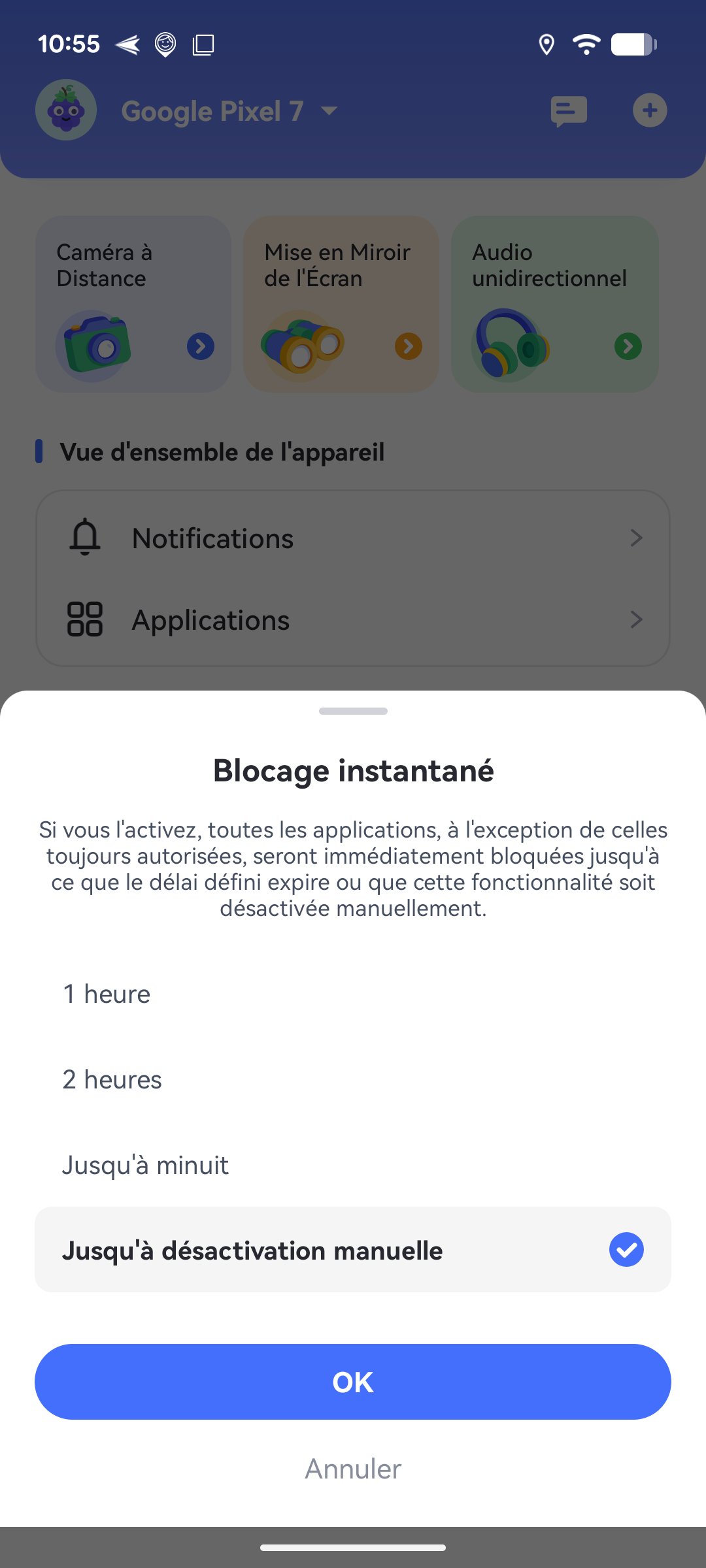Confirm blocking by pressing OK
The width and height of the screenshot is (706, 1568).
point(353,1382)
